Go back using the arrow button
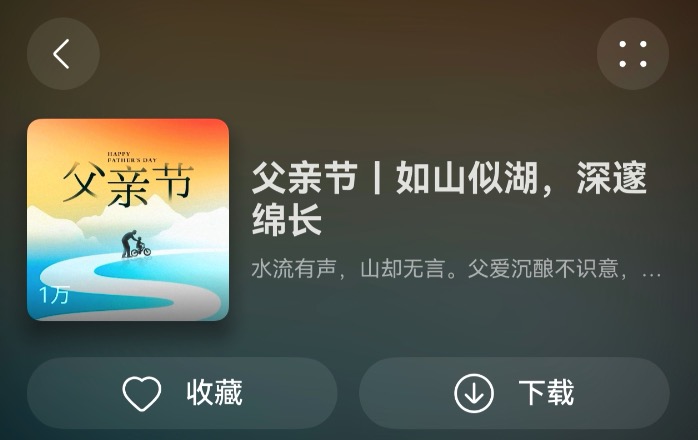Image resolution: width=698 pixels, height=440 pixels. tap(63, 54)
